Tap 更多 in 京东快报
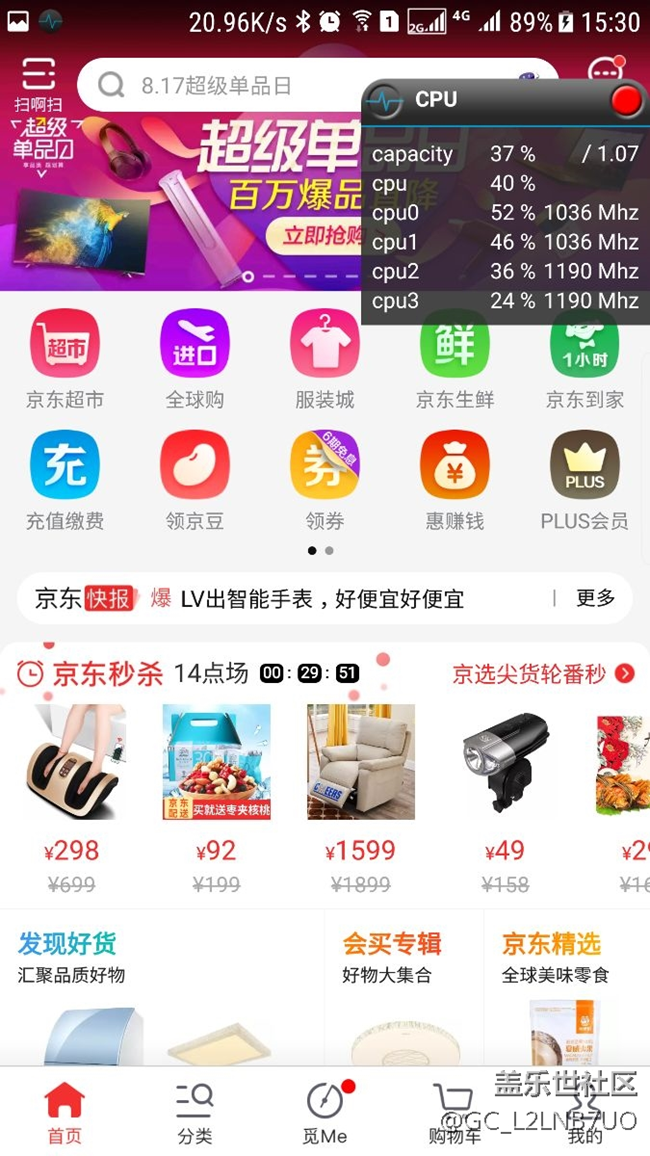The width and height of the screenshot is (650, 1156). (595, 597)
